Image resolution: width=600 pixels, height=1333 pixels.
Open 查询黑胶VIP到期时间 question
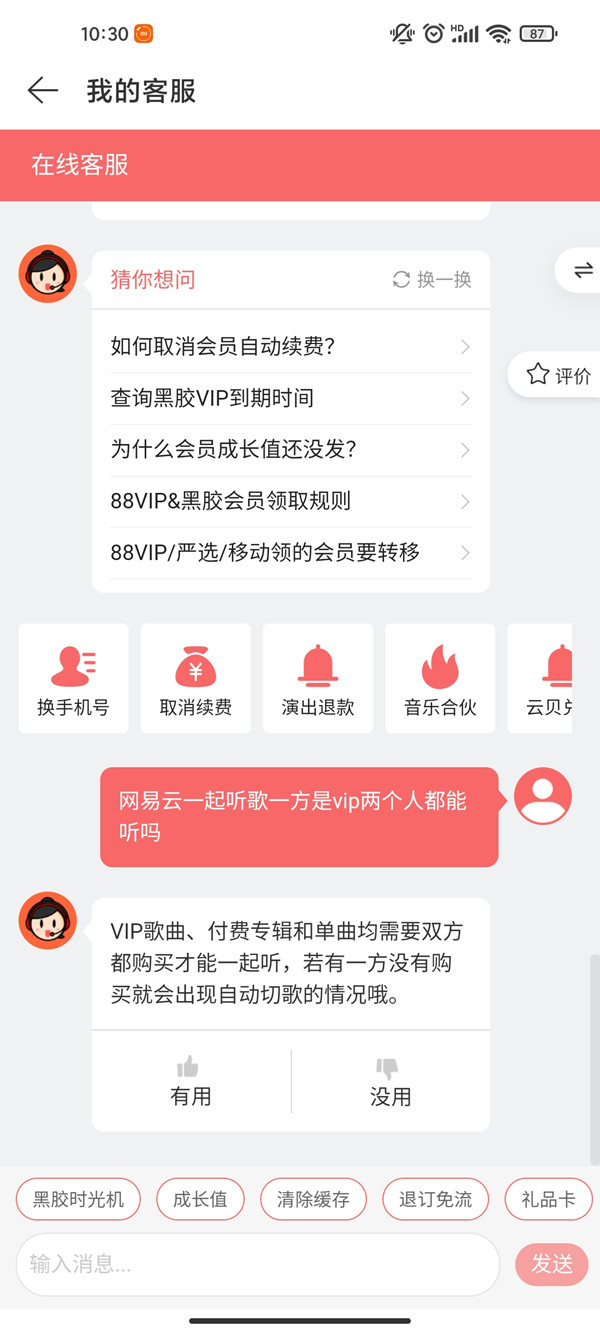290,398
